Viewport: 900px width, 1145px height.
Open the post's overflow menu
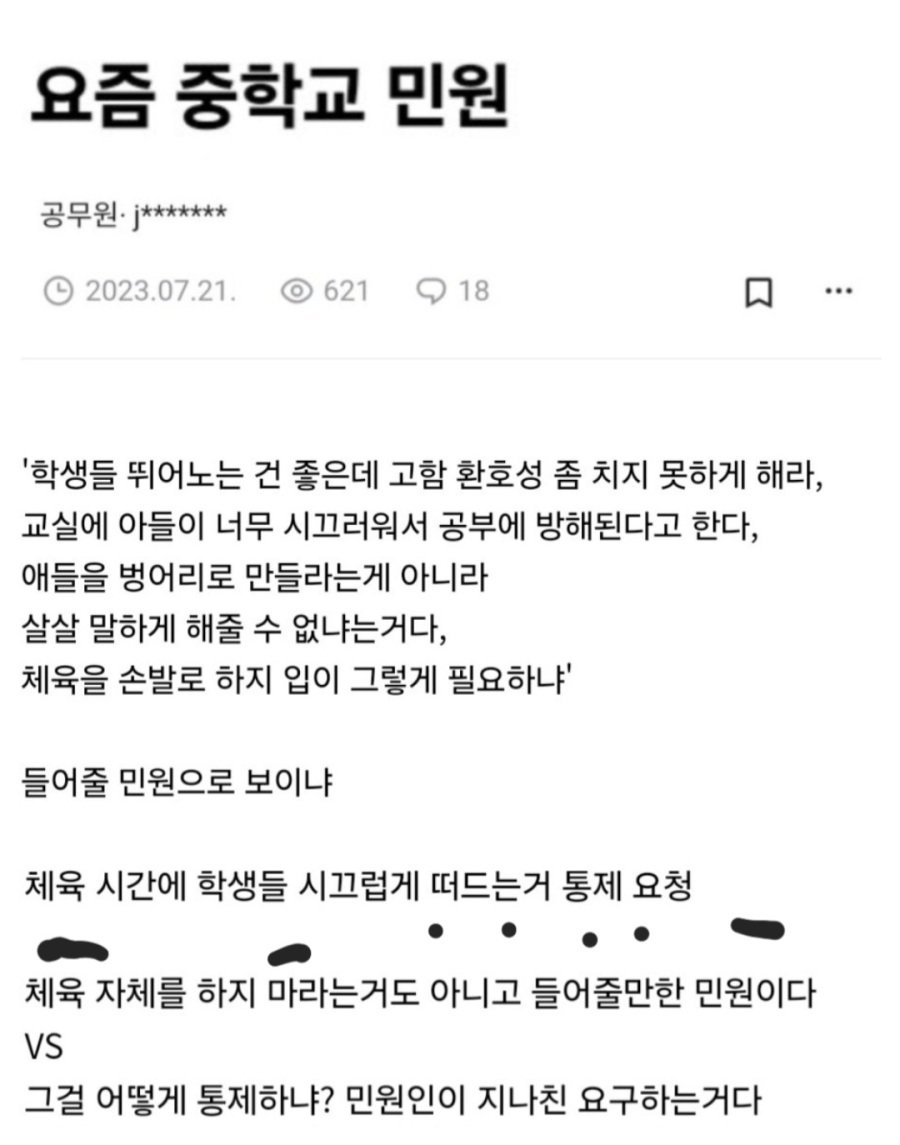(x=838, y=292)
